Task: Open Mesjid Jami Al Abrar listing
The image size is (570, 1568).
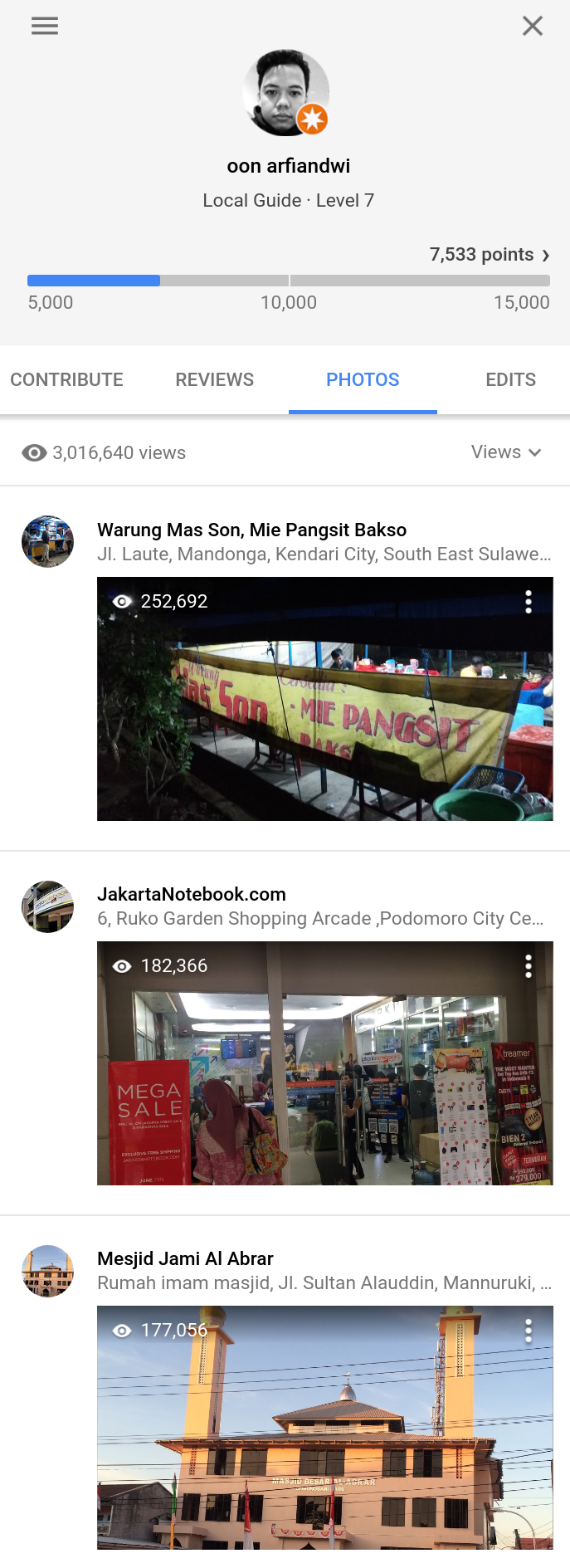Action: tap(185, 1259)
